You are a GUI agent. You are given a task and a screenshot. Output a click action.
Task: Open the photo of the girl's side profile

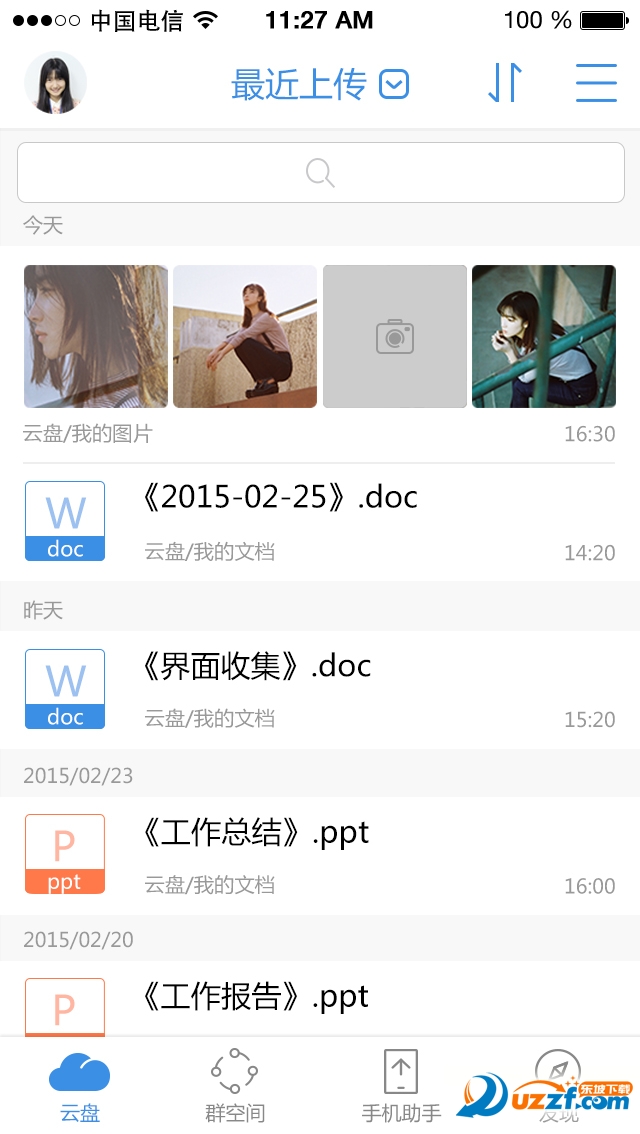pos(96,336)
